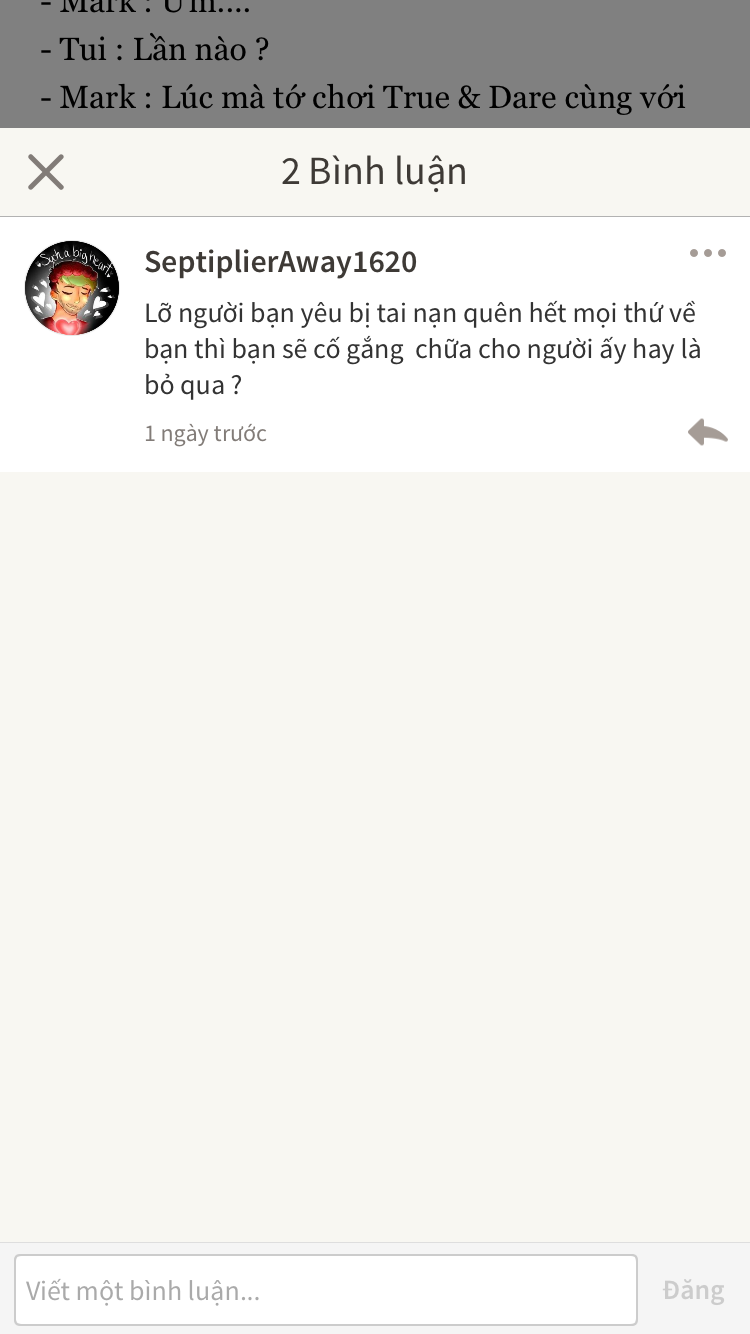Close the Bình luận comments panel
The image size is (750, 1334).
(46, 172)
